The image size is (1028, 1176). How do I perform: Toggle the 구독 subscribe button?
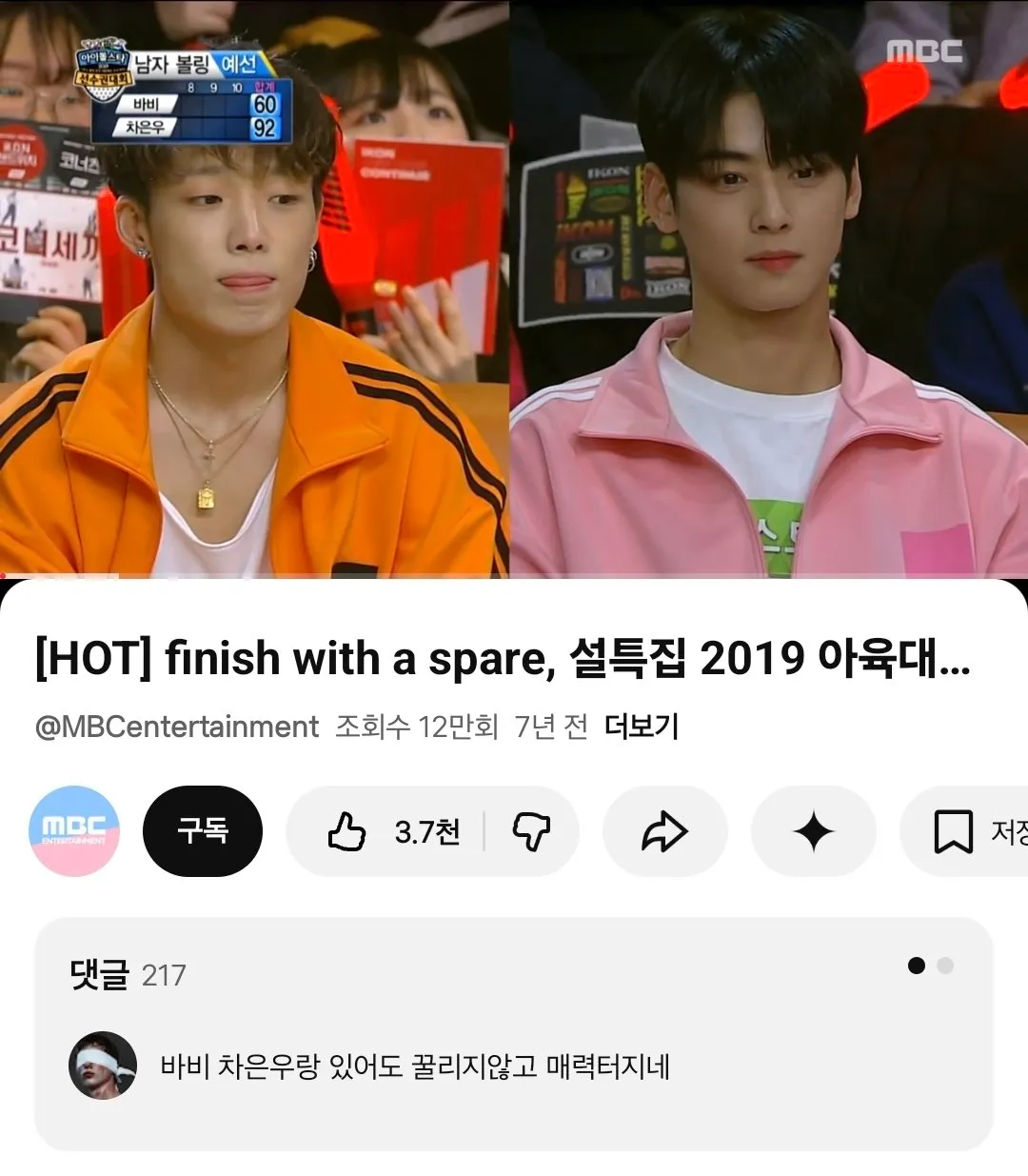(x=202, y=830)
